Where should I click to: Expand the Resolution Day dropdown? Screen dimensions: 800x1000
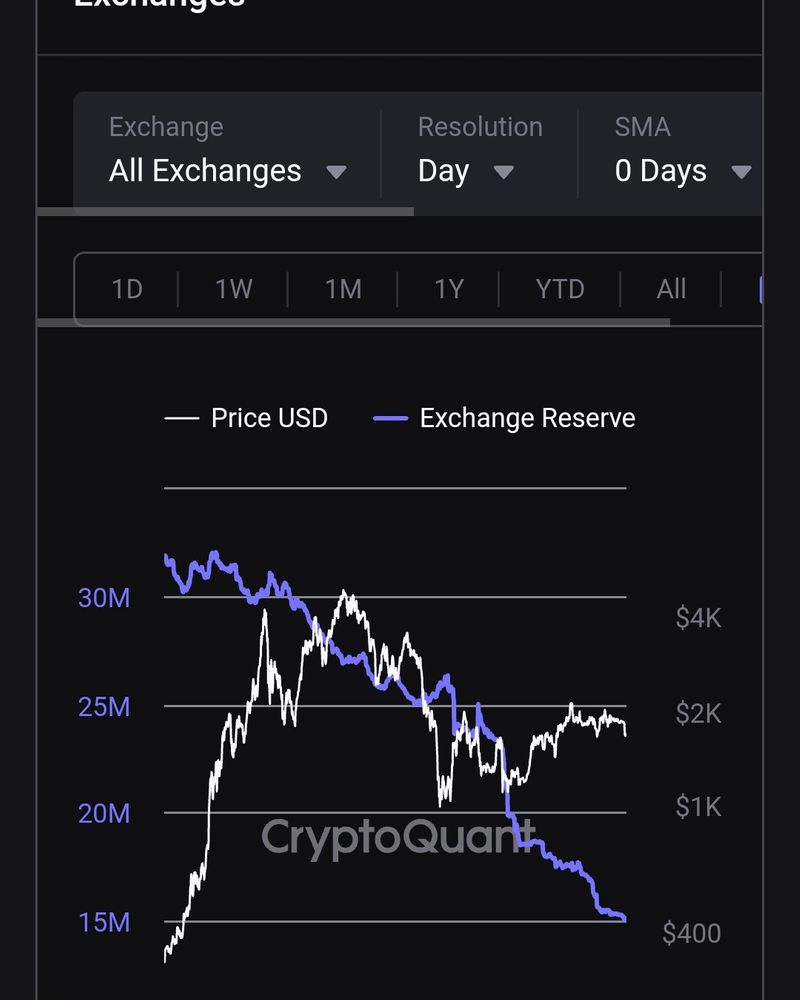tap(460, 171)
